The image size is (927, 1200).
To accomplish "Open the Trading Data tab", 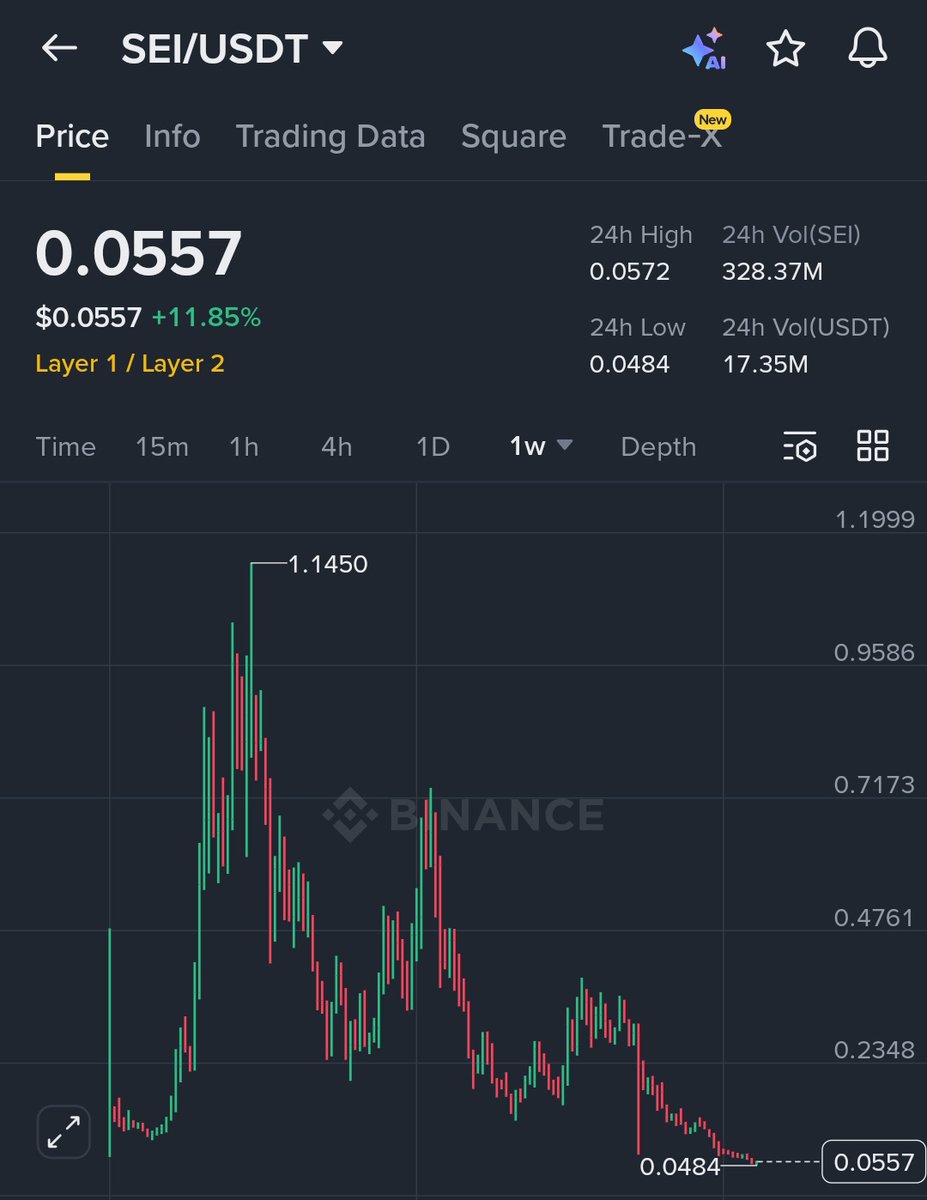I will pyautogui.click(x=330, y=136).
